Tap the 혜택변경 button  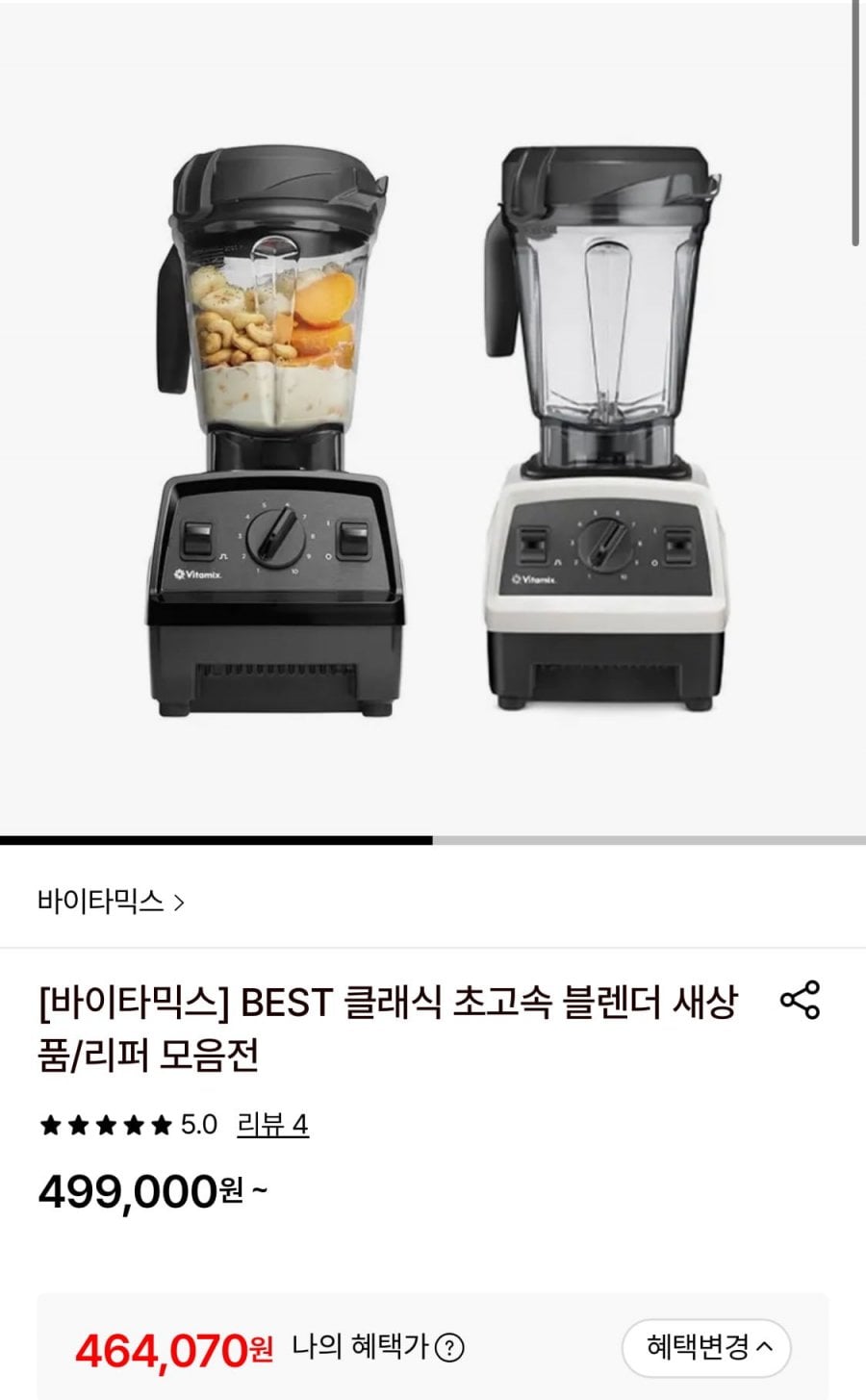pyautogui.click(x=706, y=1347)
